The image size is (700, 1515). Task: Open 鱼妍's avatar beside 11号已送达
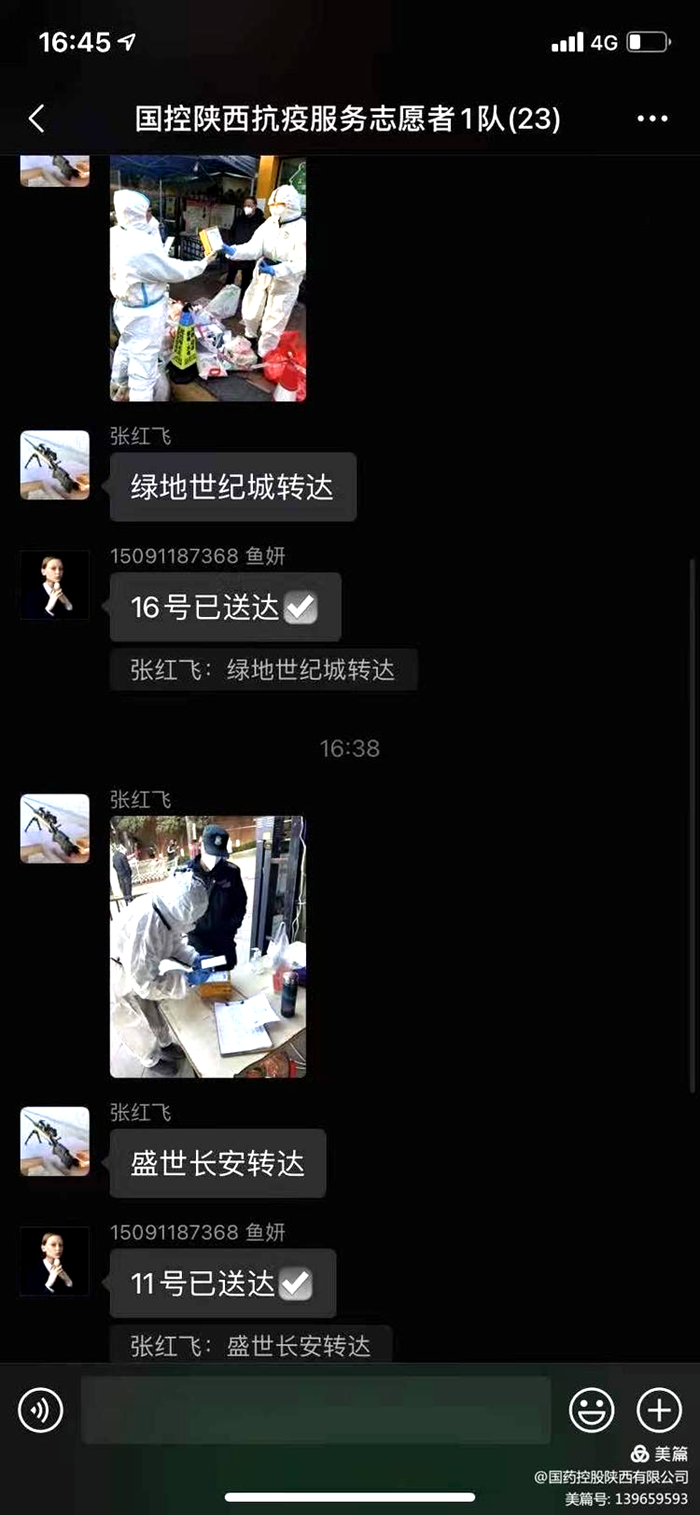pos(55,1261)
